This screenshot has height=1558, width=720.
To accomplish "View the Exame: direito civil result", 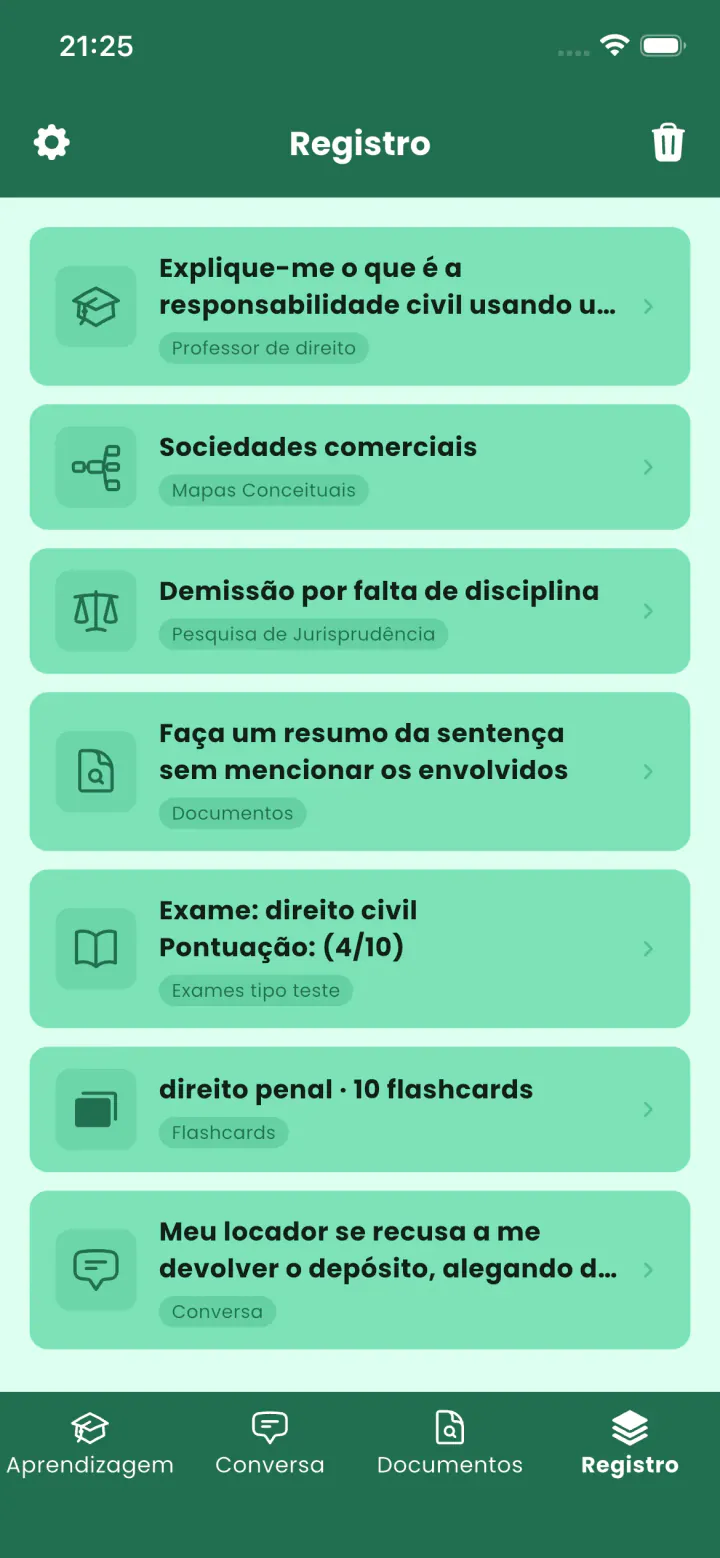I will (360, 949).
